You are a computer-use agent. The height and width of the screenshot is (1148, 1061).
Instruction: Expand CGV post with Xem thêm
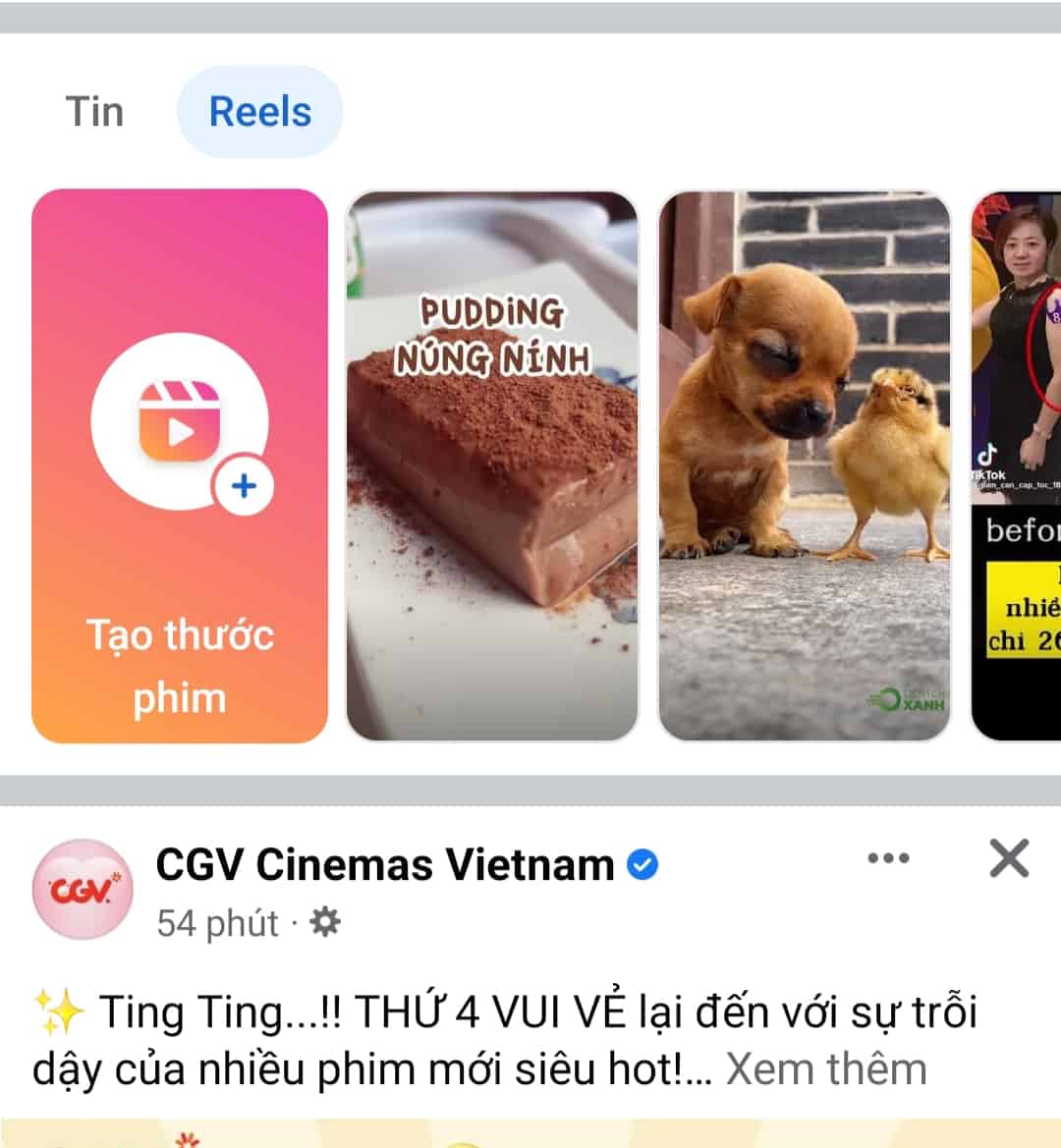click(x=825, y=1068)
